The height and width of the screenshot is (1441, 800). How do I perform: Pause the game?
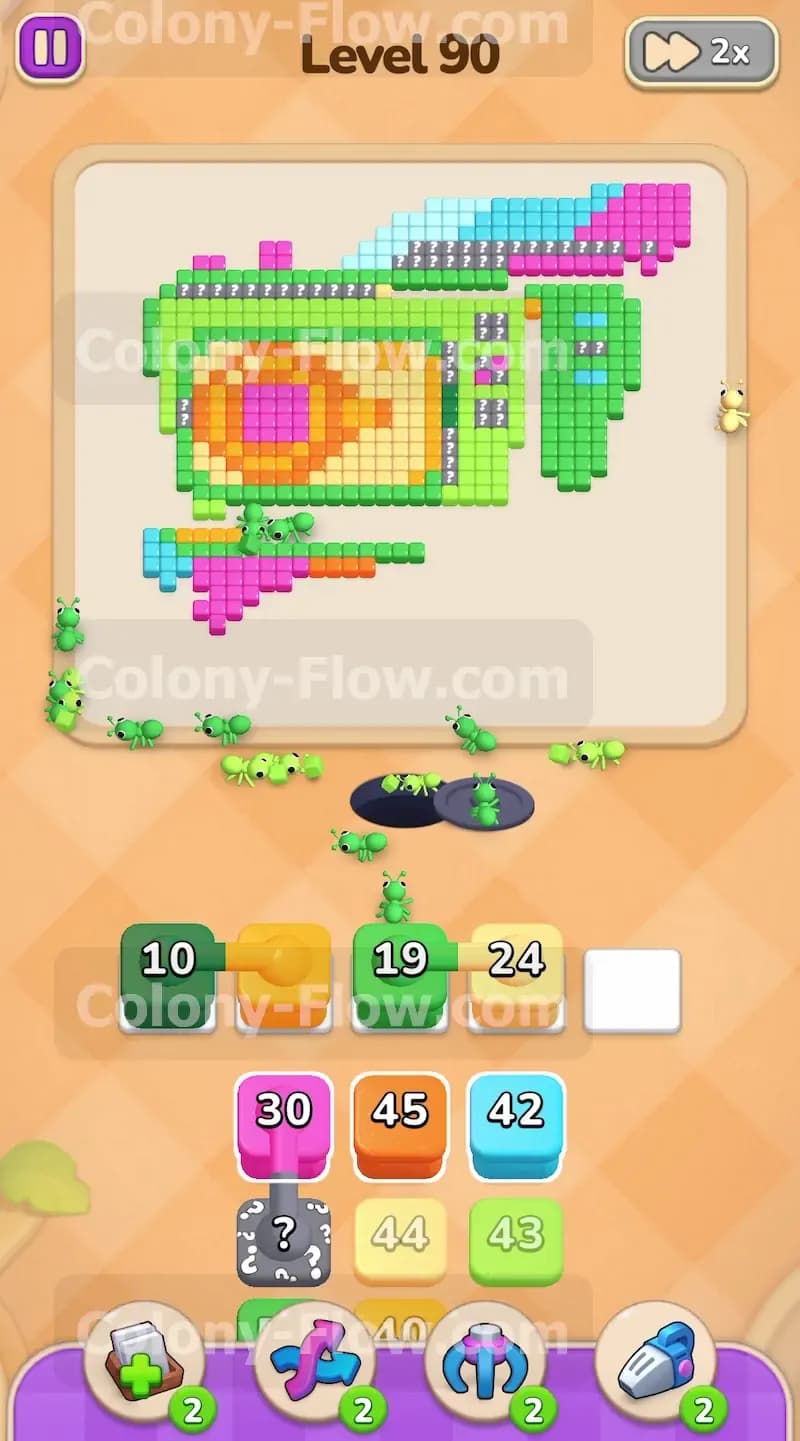[51, 47]
